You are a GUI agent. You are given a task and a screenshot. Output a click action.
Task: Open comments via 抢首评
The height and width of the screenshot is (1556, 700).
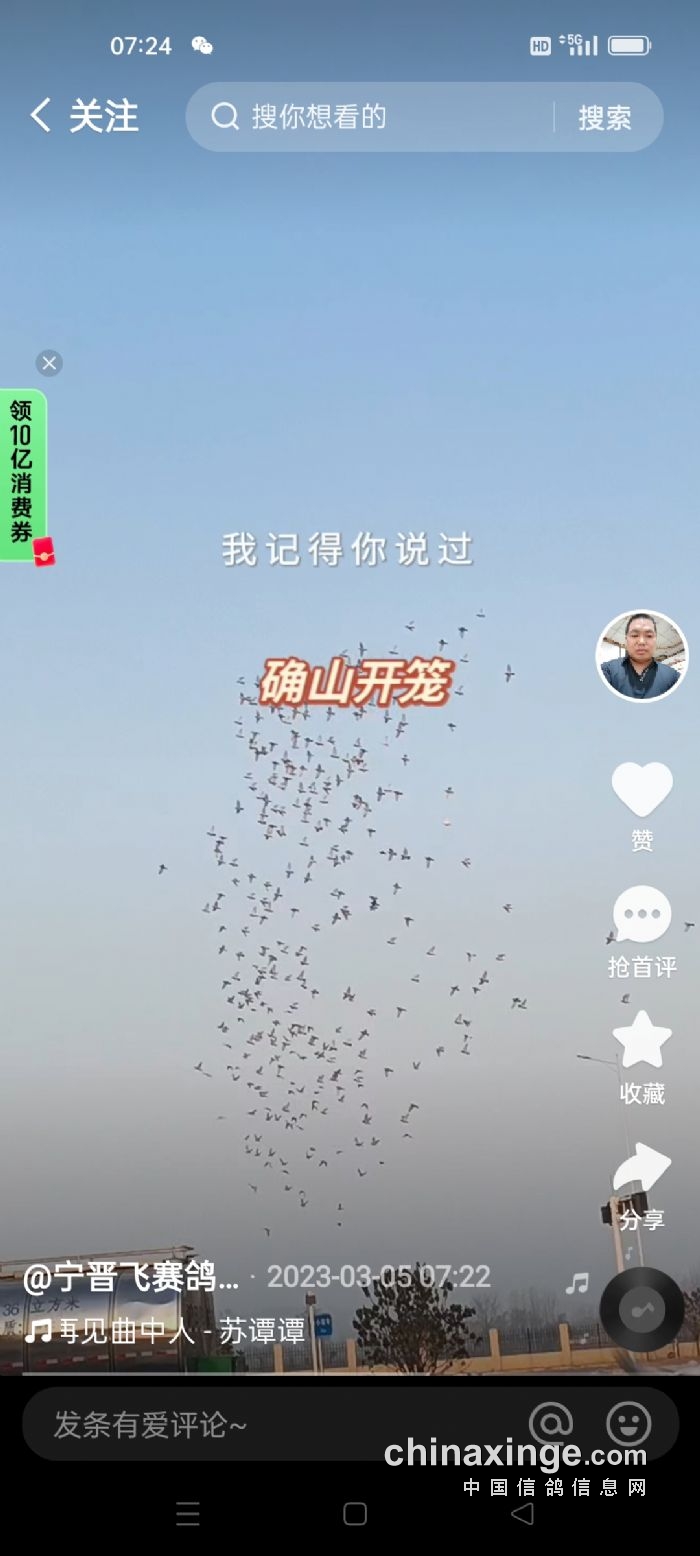coord(642,916)
